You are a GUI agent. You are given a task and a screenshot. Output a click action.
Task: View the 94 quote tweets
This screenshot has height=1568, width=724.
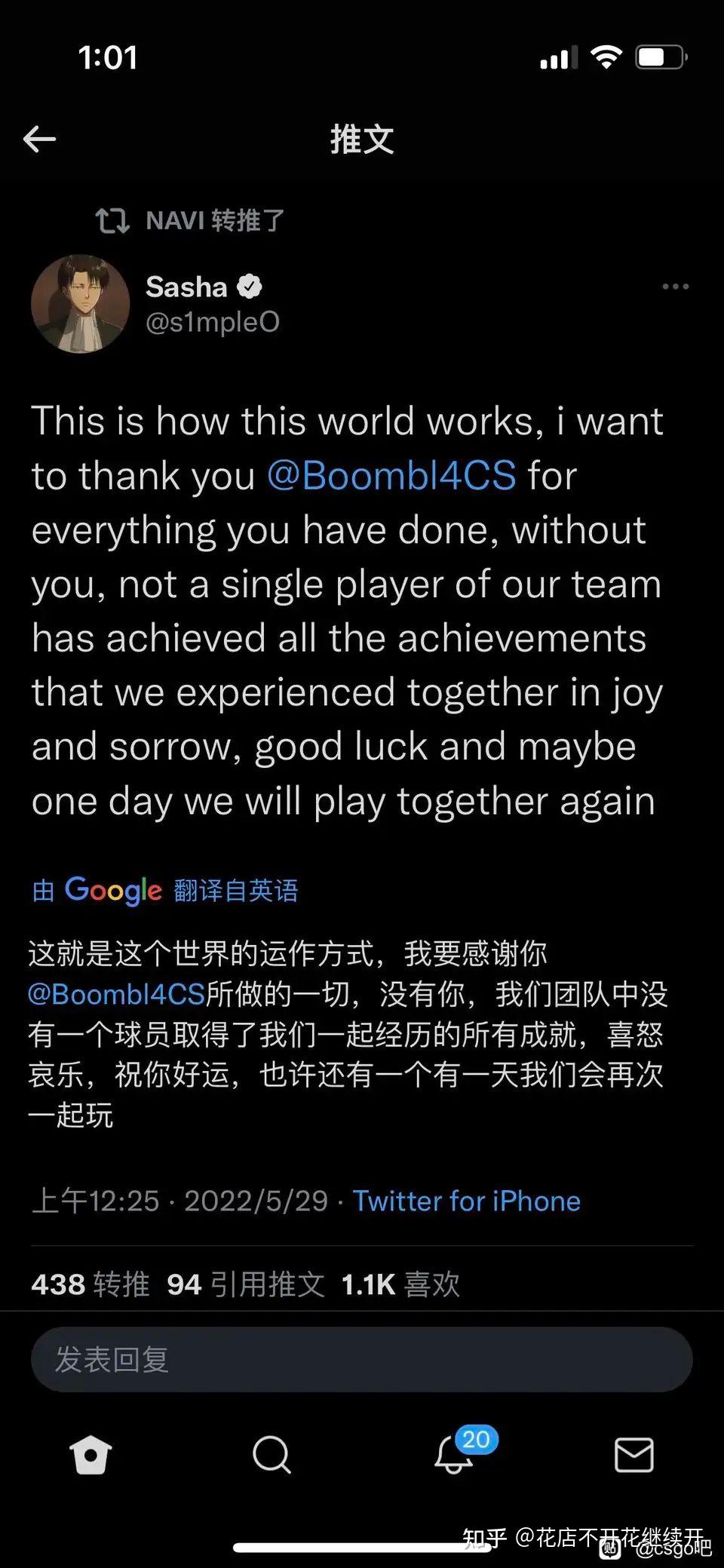[246, 1284]
